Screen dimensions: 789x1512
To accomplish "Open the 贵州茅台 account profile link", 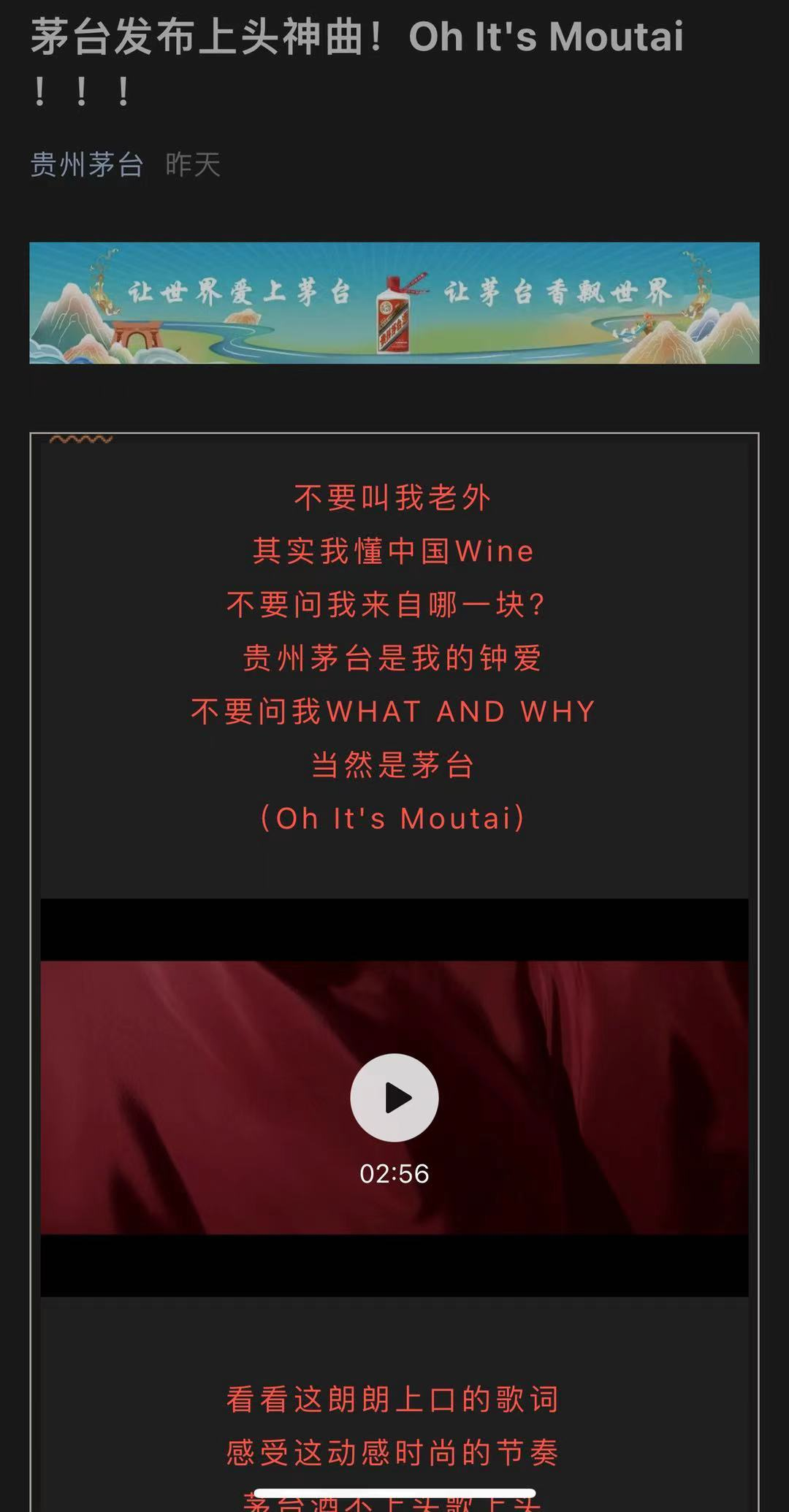I will pyautogui.click(x=86, y=164).
